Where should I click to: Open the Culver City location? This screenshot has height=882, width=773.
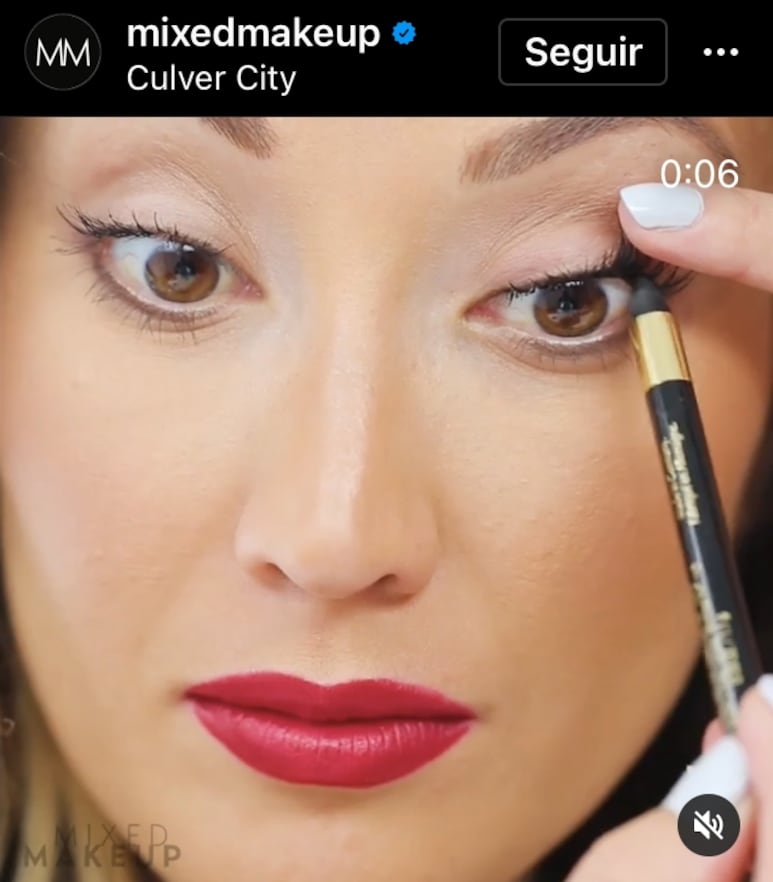point(211,78)
